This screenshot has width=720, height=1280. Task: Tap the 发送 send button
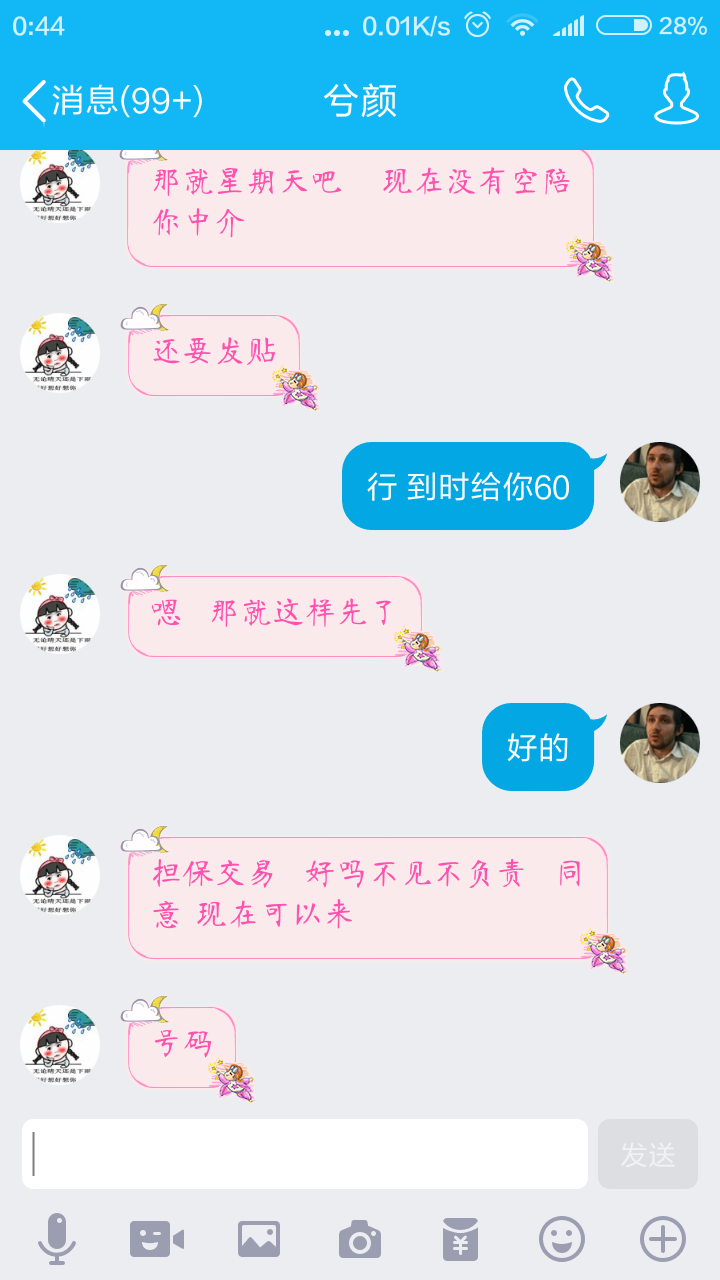(648, 1154)
